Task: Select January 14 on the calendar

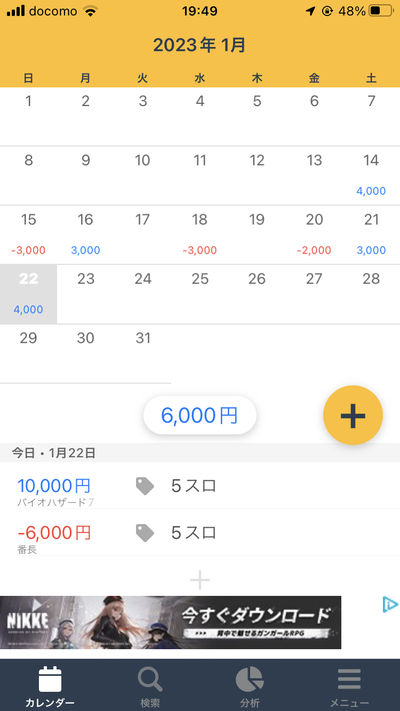Action: (371, 176)
